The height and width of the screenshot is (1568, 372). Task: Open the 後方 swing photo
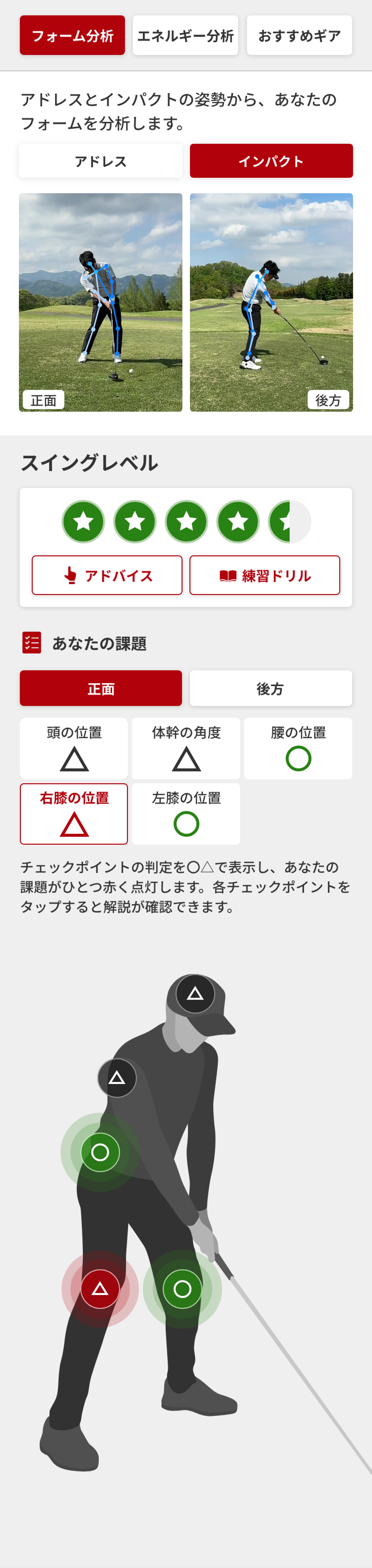tap(271, 302)
